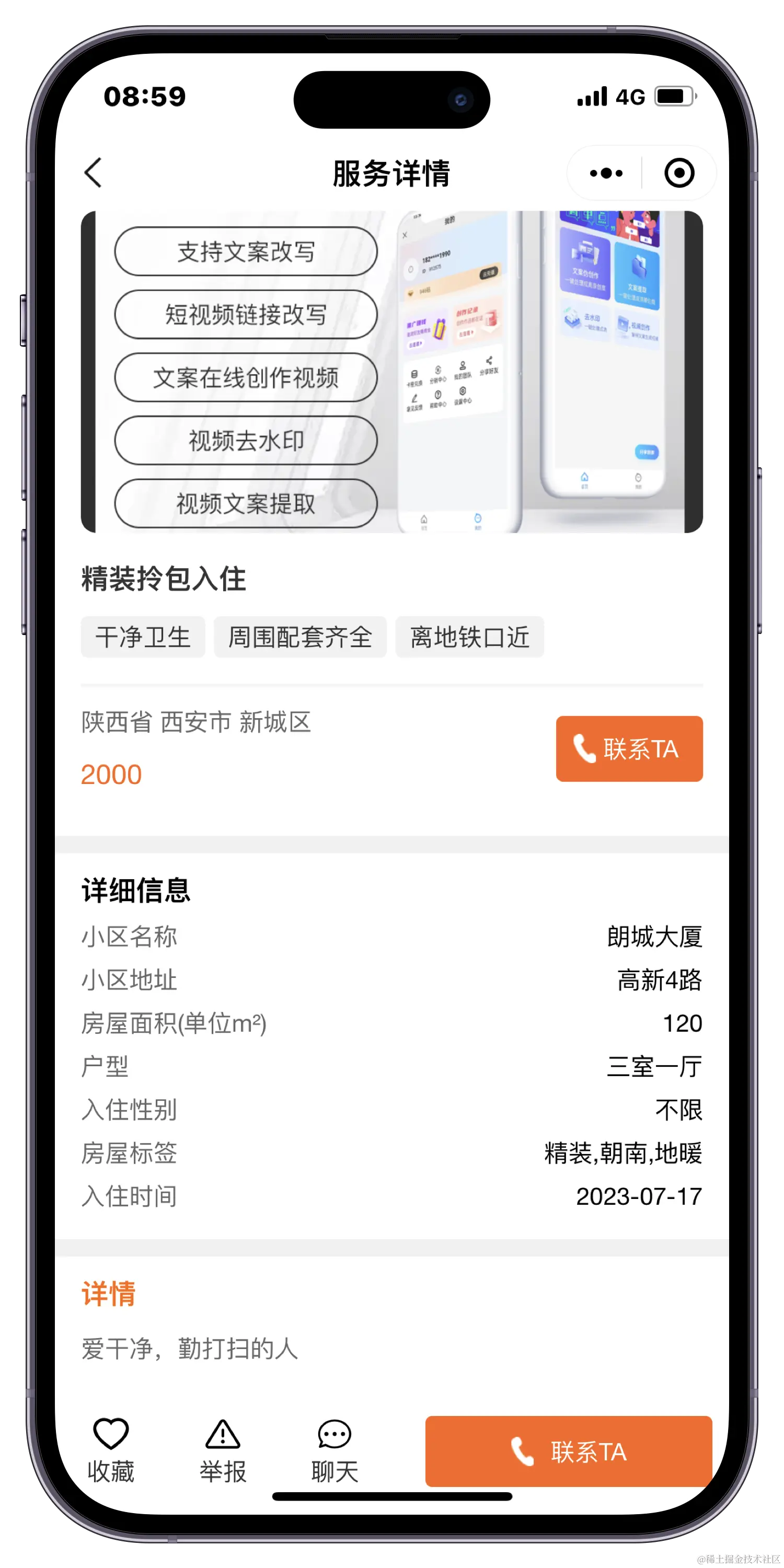Open the listing banner image
784x1568 pixels.
(x=391, y=372)
